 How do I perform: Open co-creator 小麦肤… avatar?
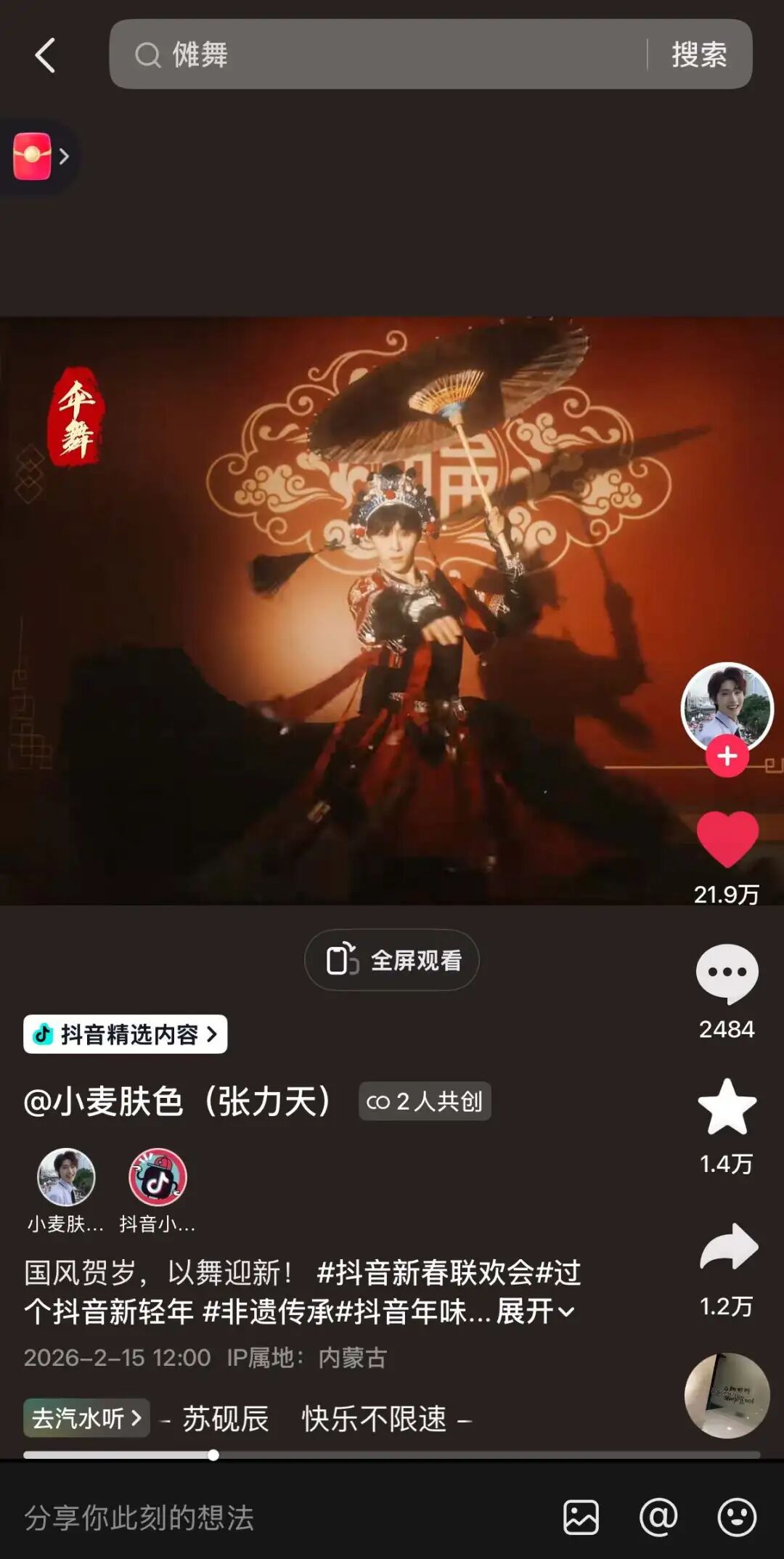click(66, 1178)
